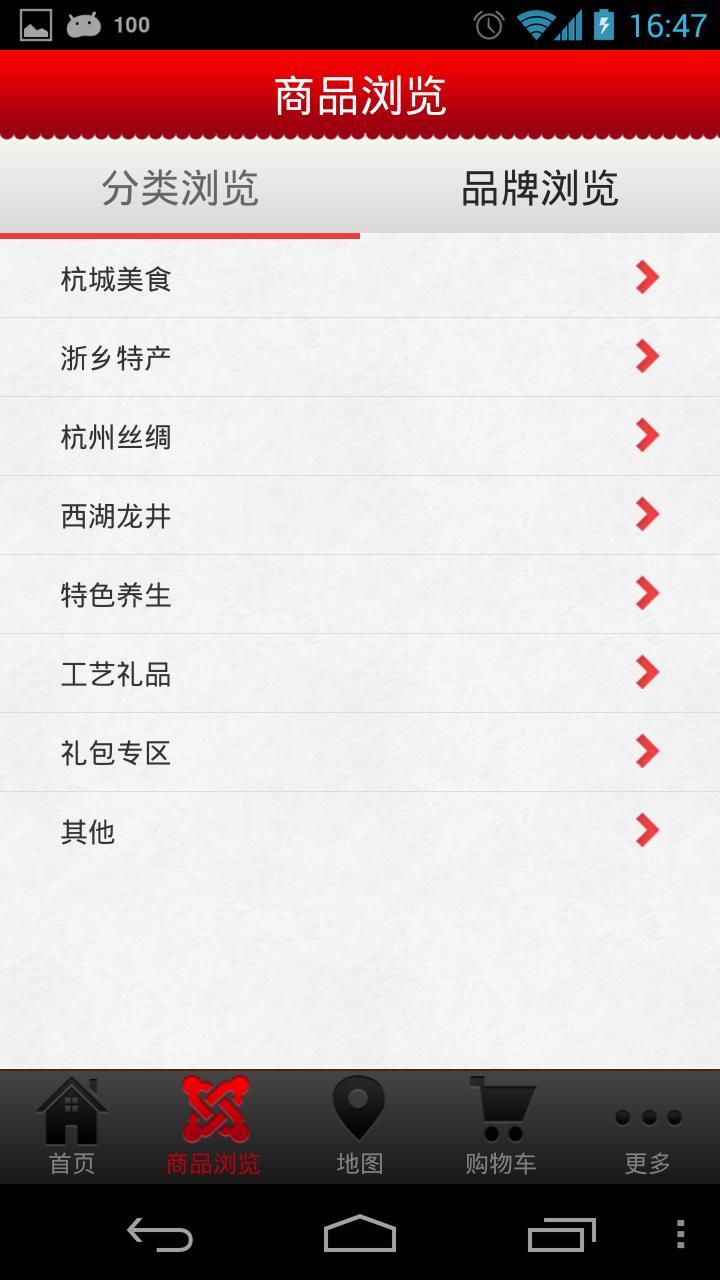Select the 分类浏览 tab

point(180,188)
